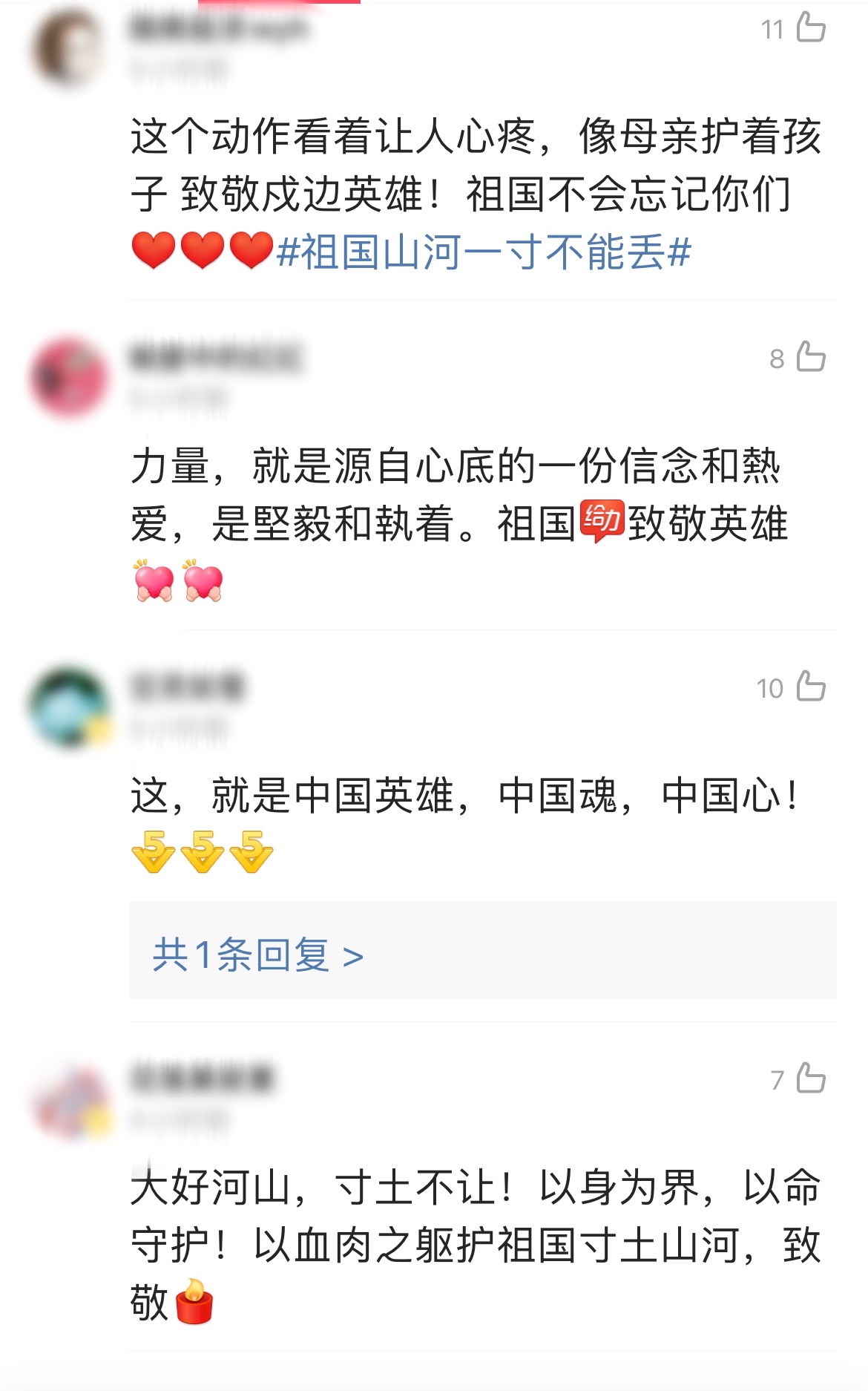Open avatar of the 致敬戍边英雄 commenter
This screenshot has height=1391, width=868.
(x=69, y=48)
